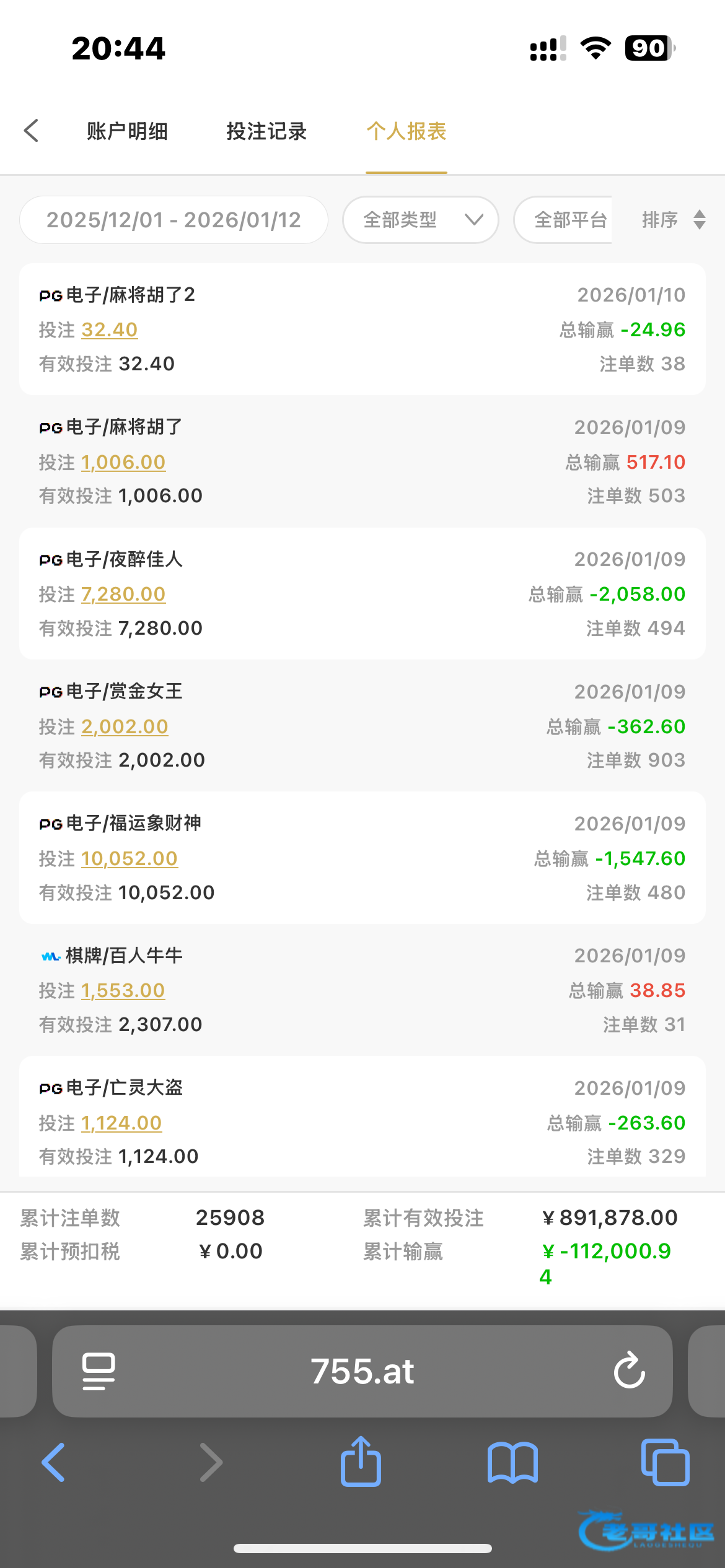
Task: Switch to the 账户明细 tab
Action: (127, 131)
